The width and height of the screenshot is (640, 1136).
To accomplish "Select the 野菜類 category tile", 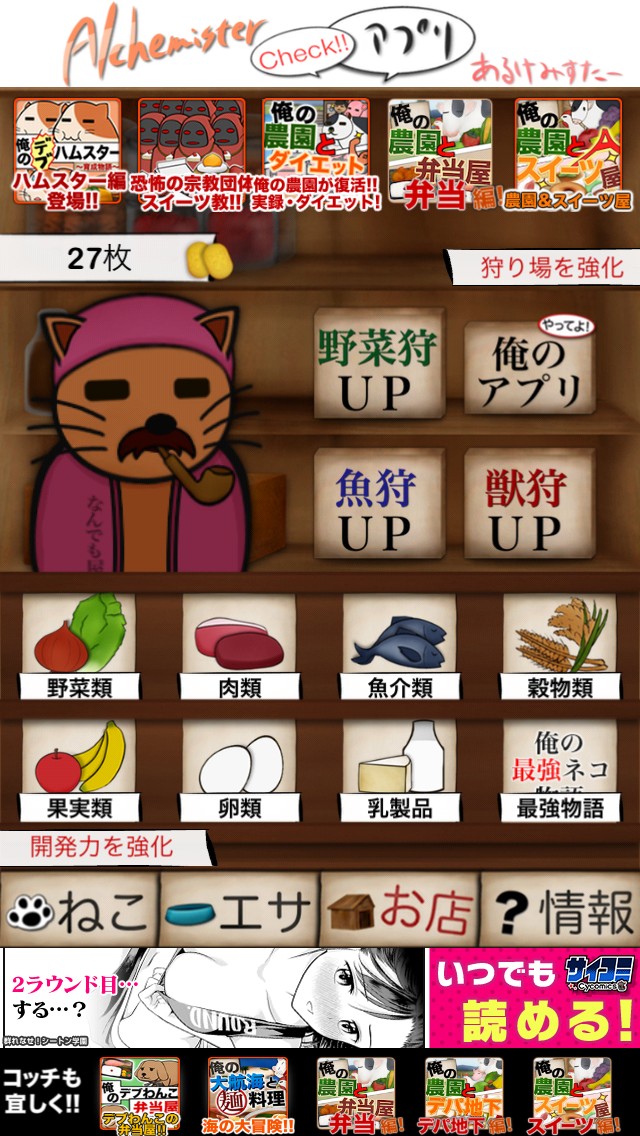I will (80, 648).
